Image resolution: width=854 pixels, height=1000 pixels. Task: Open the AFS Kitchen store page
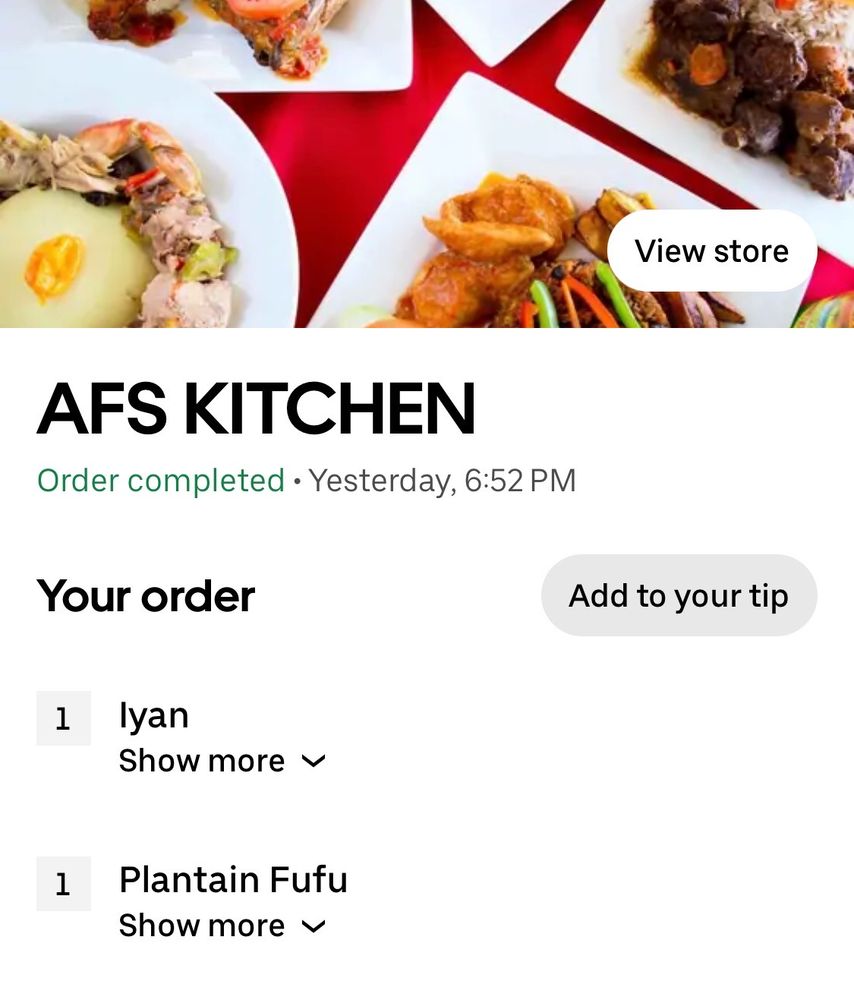coord(711,251)
